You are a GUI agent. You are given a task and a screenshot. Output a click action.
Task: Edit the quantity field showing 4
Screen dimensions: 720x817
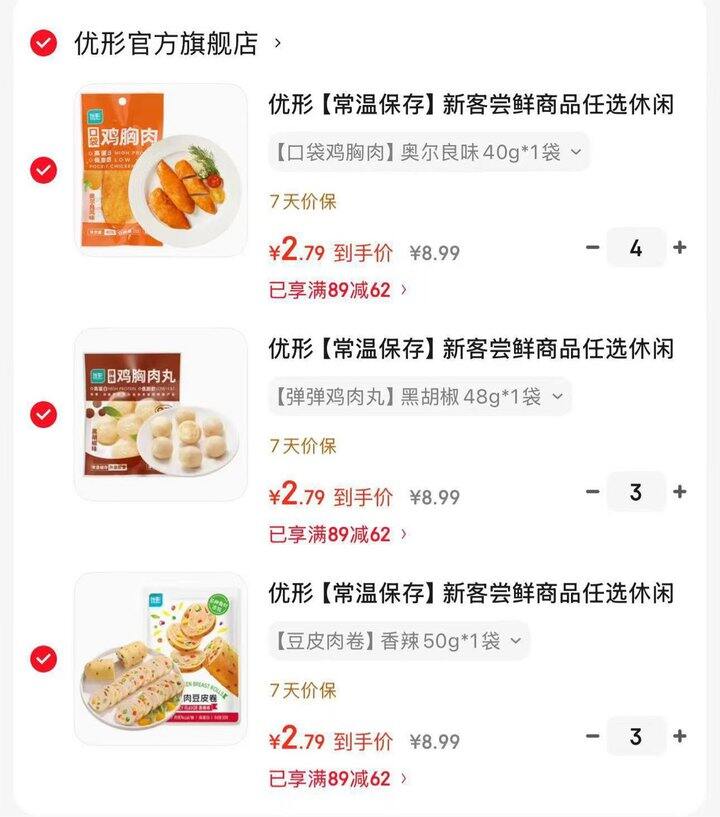(x=635, y=247)
